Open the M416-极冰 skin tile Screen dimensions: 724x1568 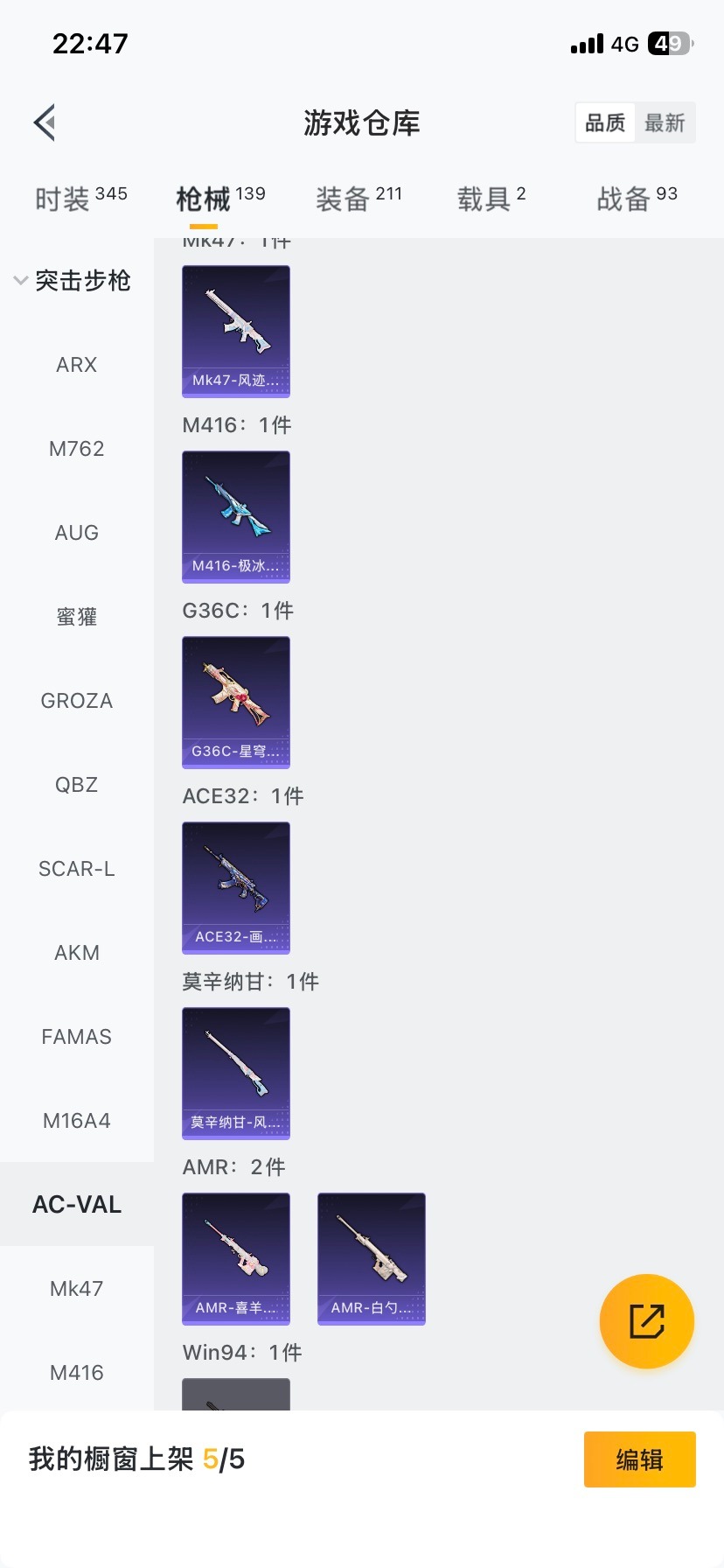[236, 516]
